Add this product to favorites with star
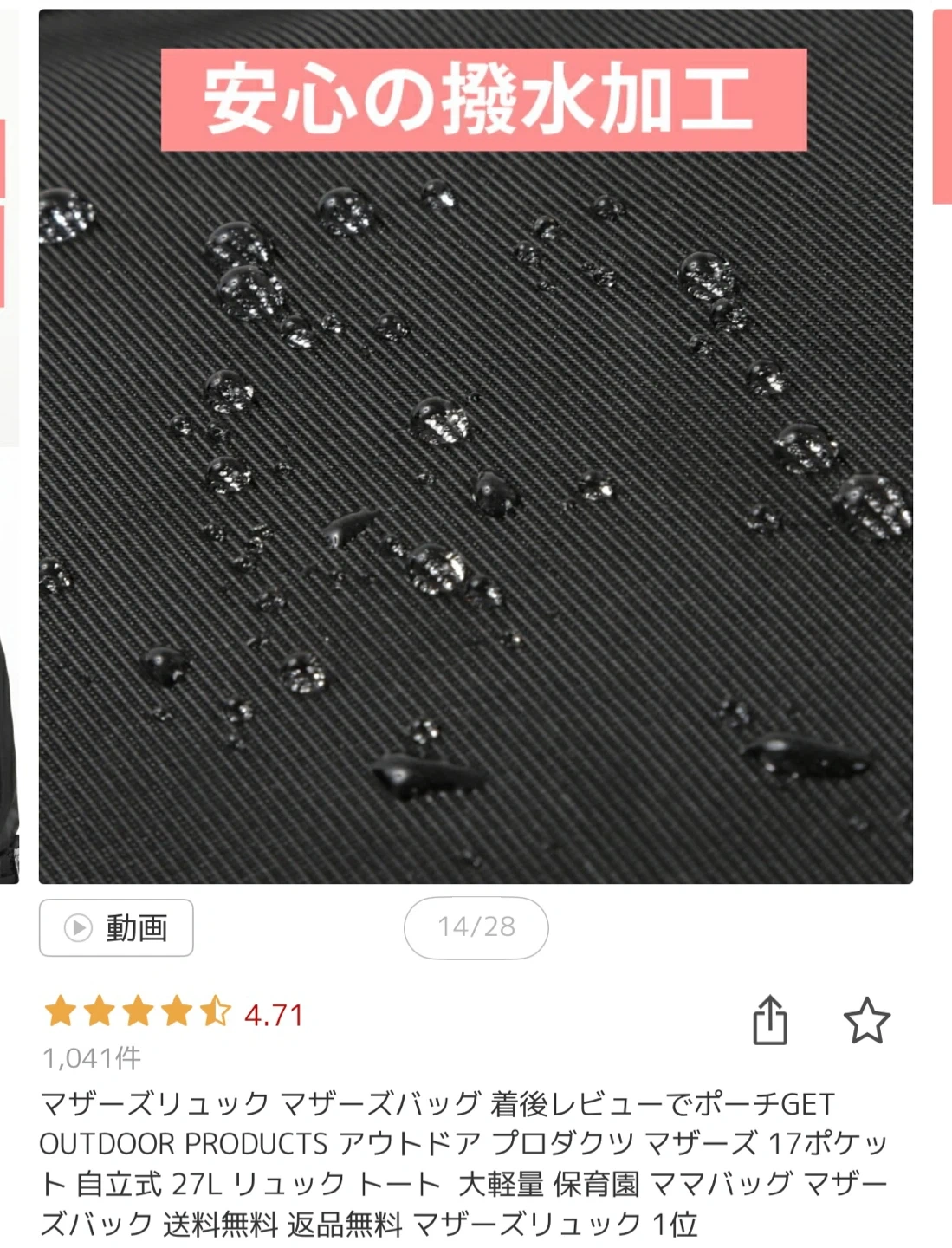Screen dimensions: 952x1248 (866, 1020)
